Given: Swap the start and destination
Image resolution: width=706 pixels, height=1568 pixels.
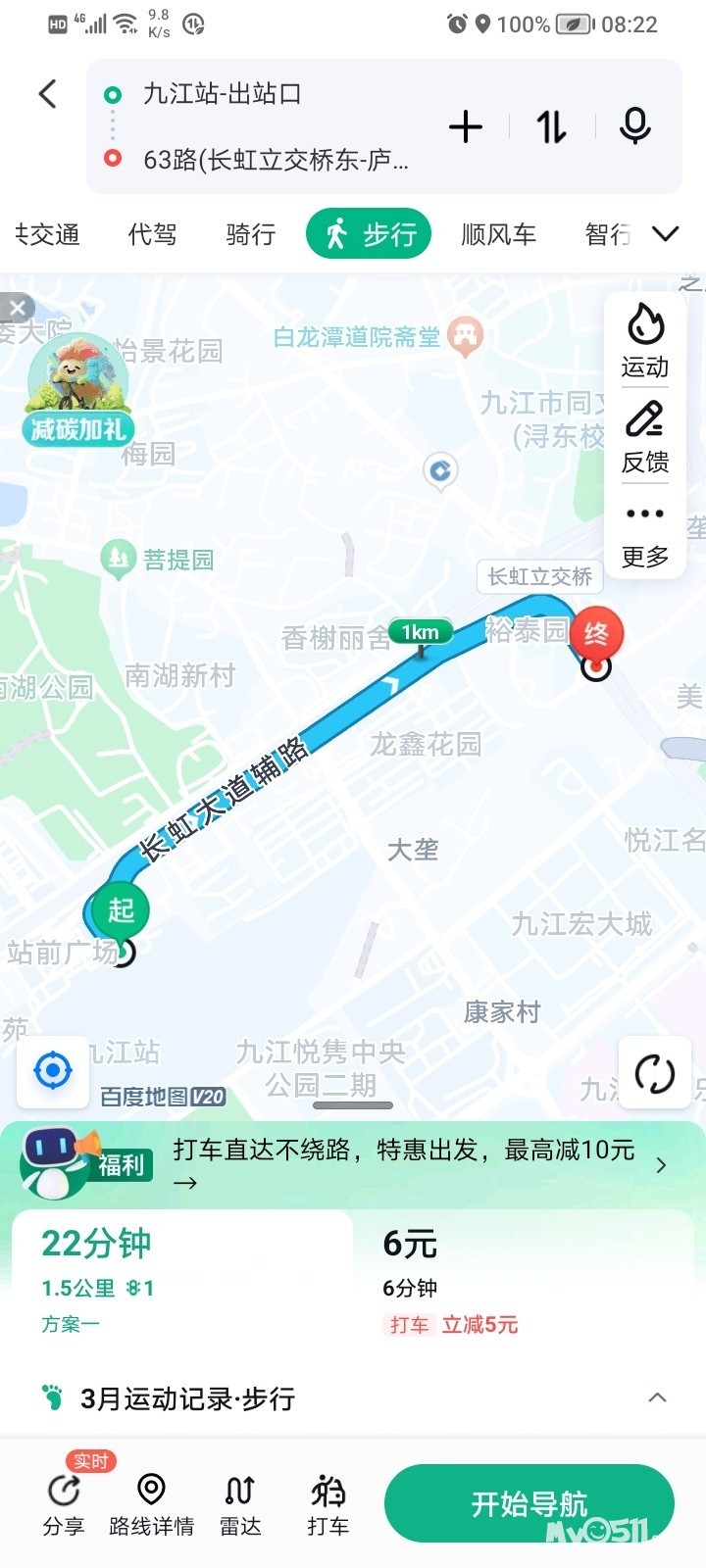Looking at the screenshot, I should [x=551, y=126].
